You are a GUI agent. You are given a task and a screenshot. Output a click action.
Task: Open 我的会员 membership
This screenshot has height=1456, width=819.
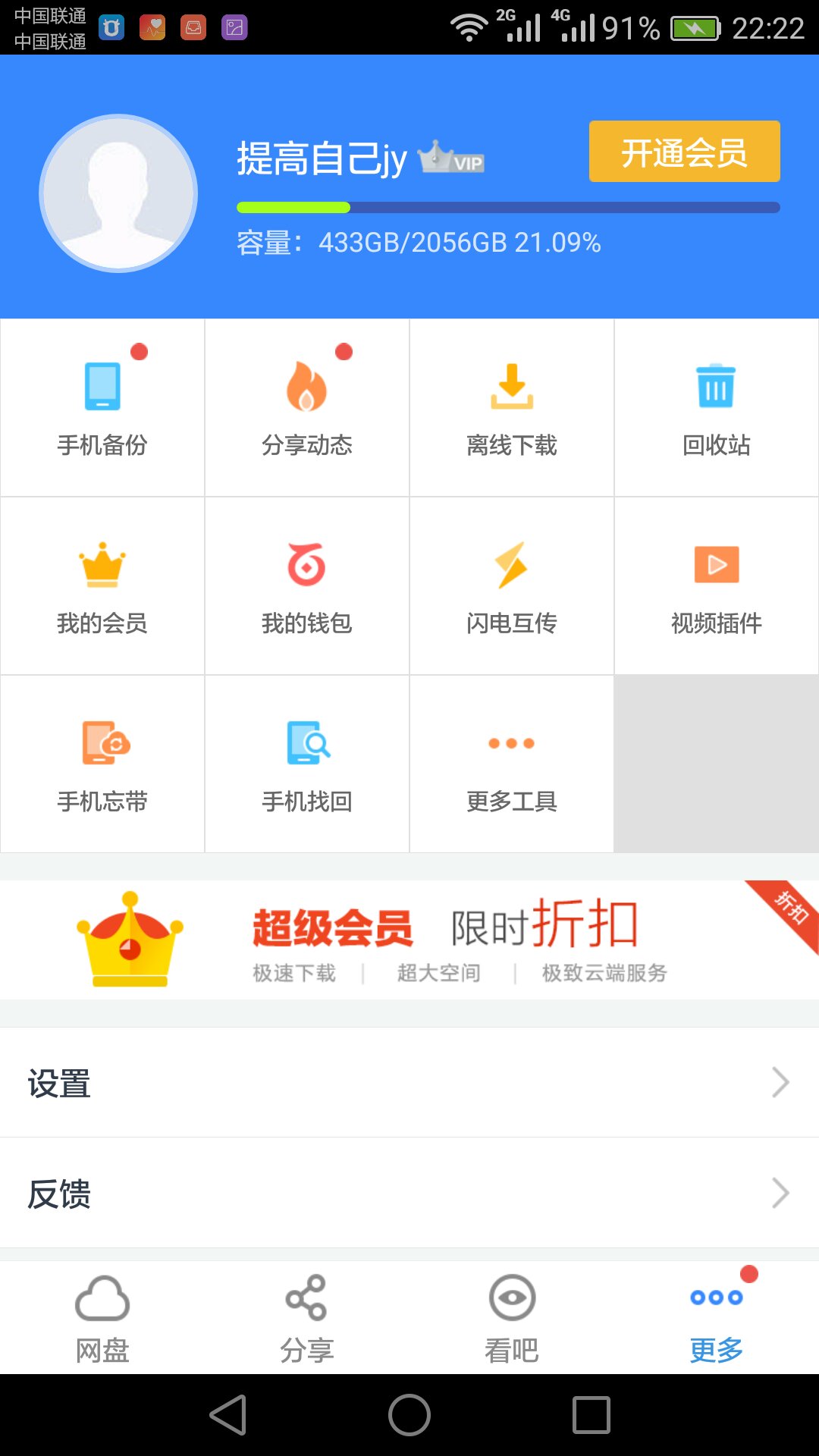pos(102,586)
